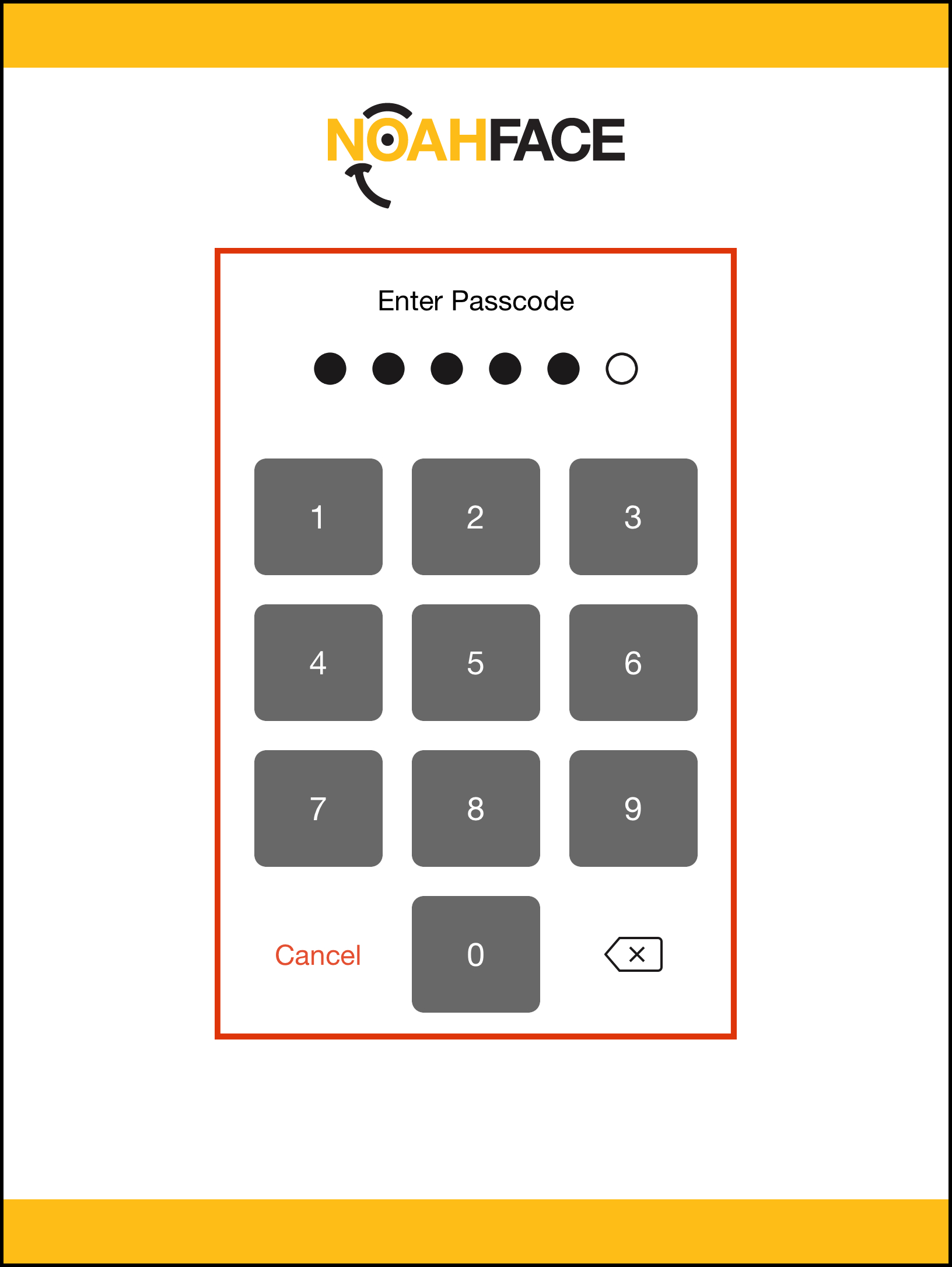
Task: Tap the number 7 key
Action: click(x=318, y=808)
